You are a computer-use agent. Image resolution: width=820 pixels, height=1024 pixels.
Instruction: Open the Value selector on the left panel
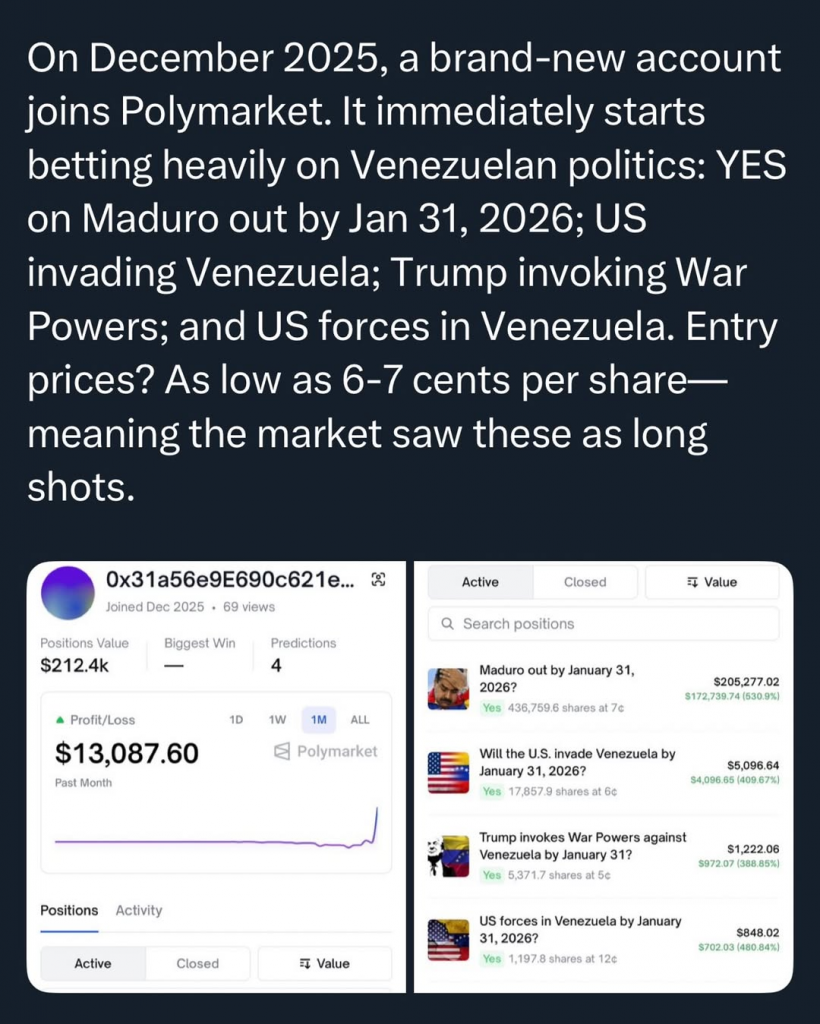[324, 963]
